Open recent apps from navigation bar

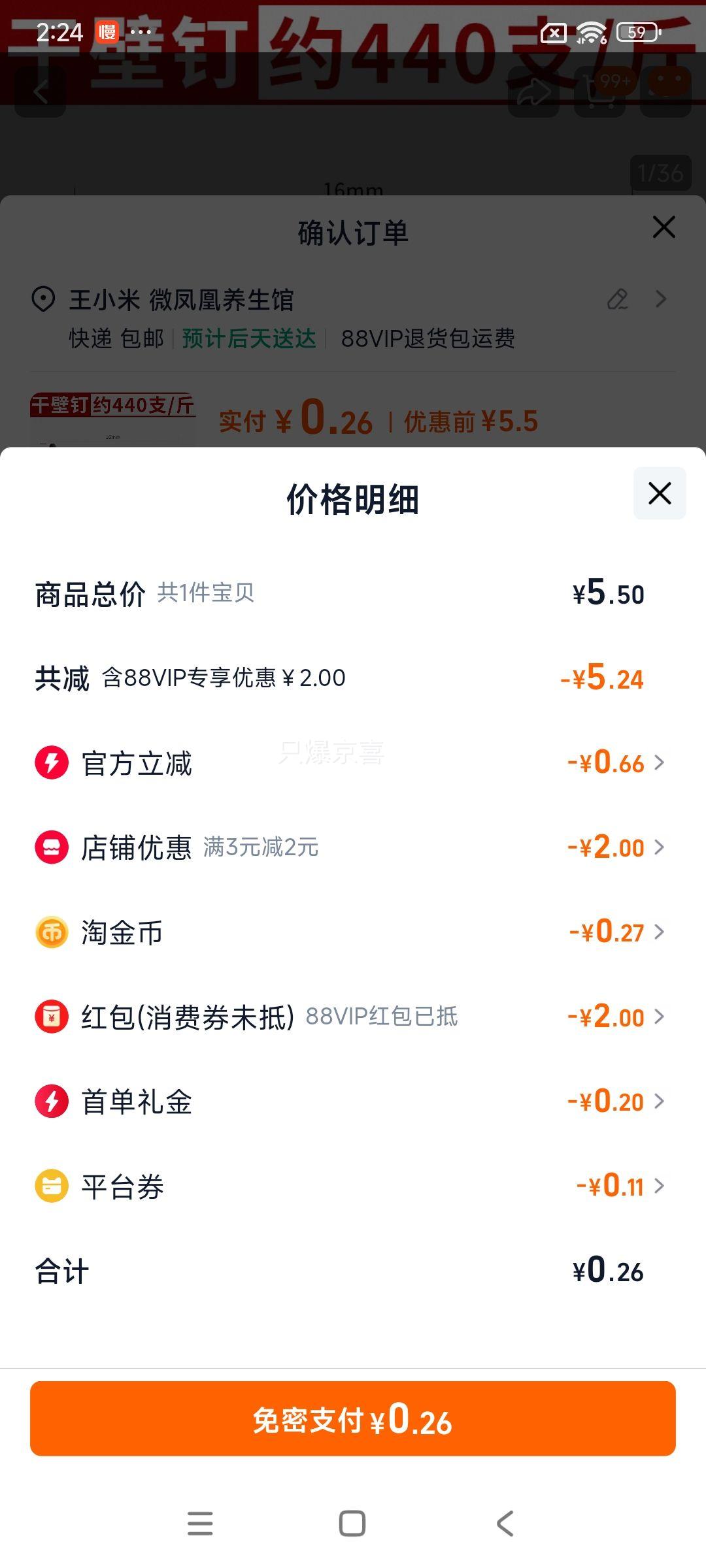click(x=200, y=1524)
